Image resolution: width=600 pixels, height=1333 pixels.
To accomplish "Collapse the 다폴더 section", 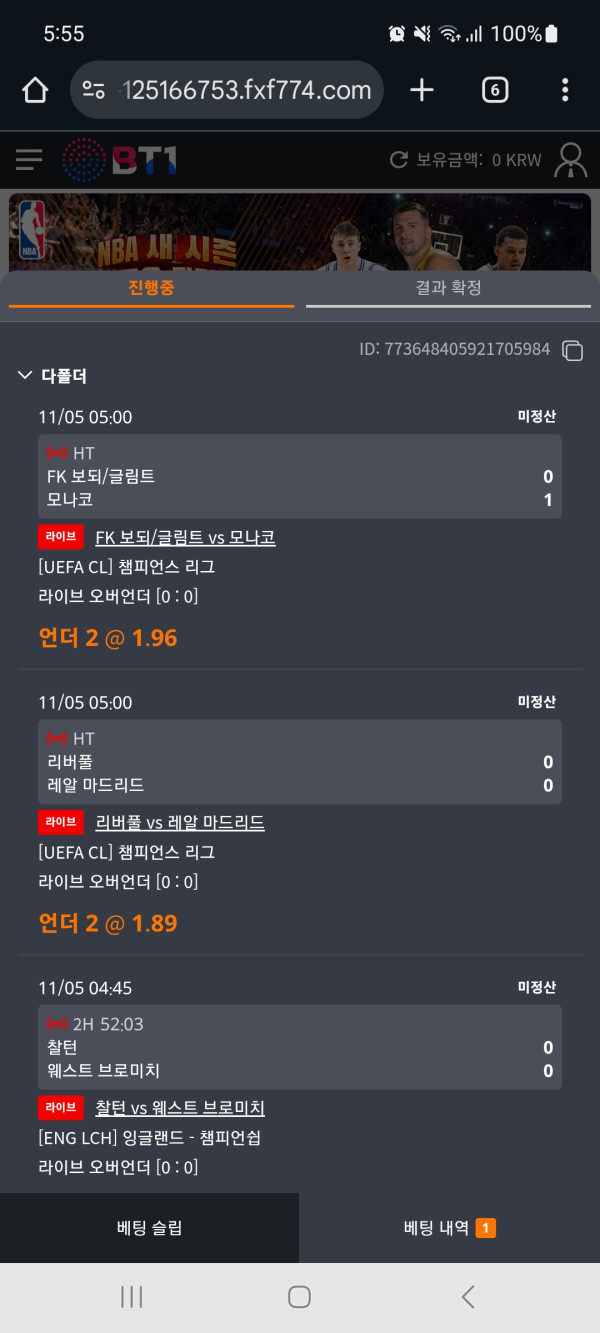I will click(25, 376).
